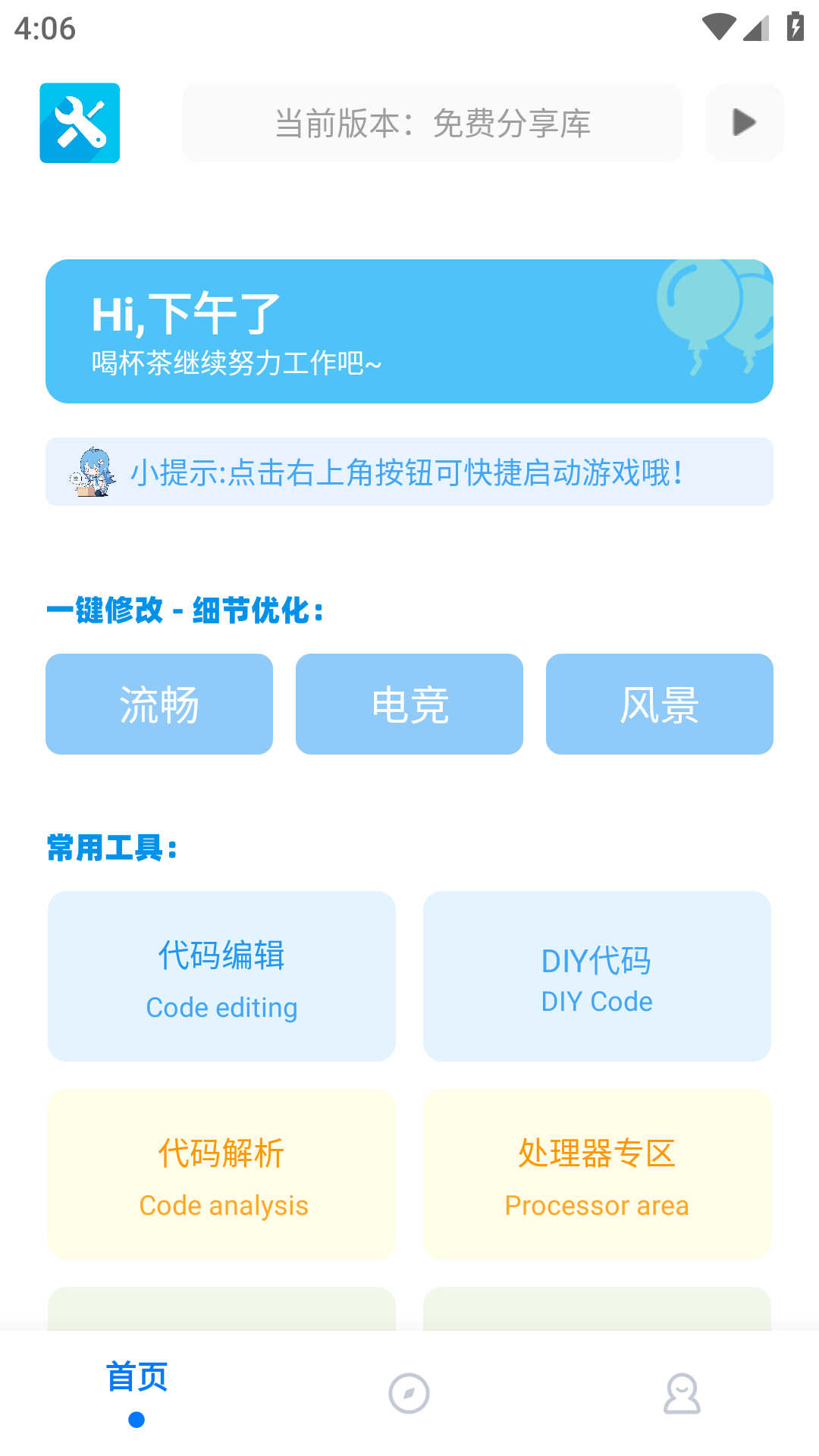Open the DIY代码 DIY Code tool
The image size is (819, 1456).
point(597,976)
